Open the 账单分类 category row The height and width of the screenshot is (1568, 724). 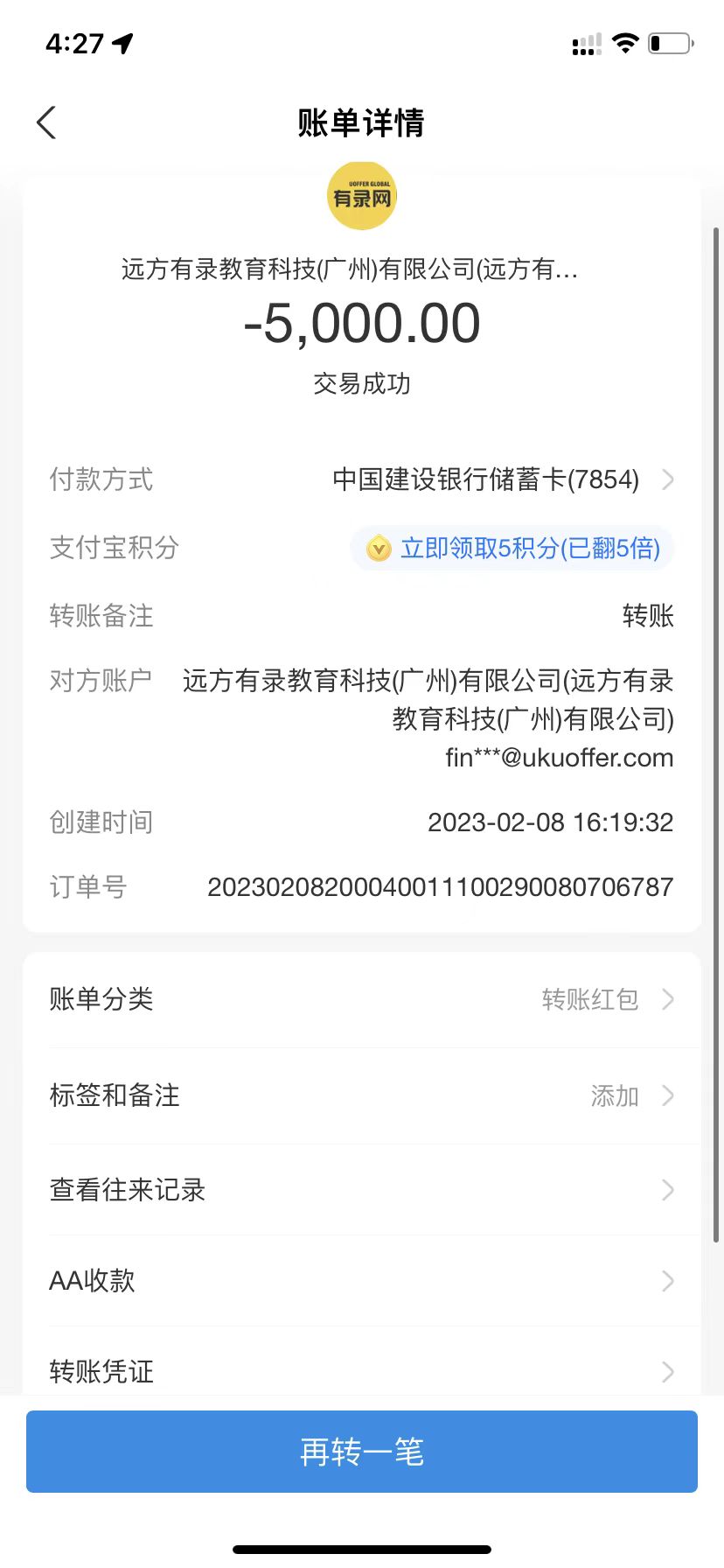pos(362,999)
